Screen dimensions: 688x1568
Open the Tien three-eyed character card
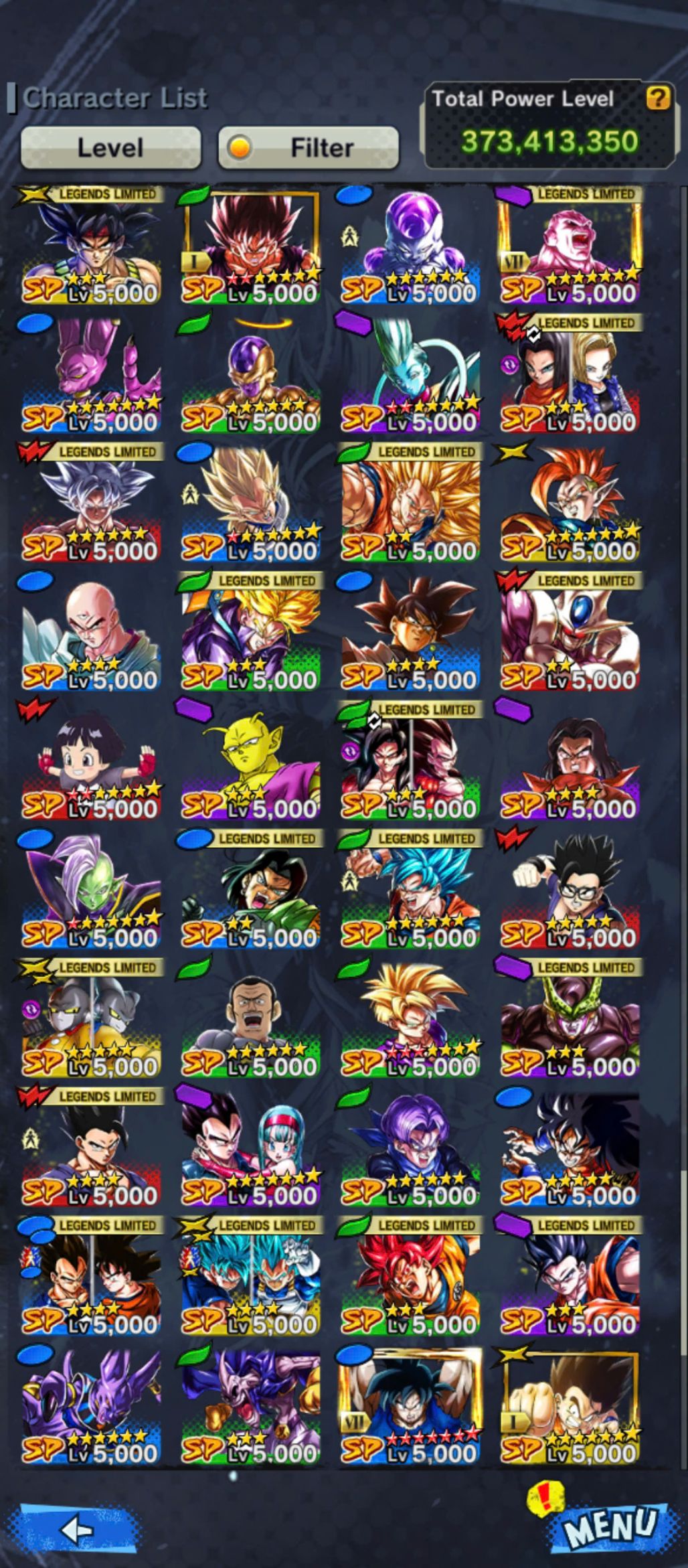click(x=91, y=633)
